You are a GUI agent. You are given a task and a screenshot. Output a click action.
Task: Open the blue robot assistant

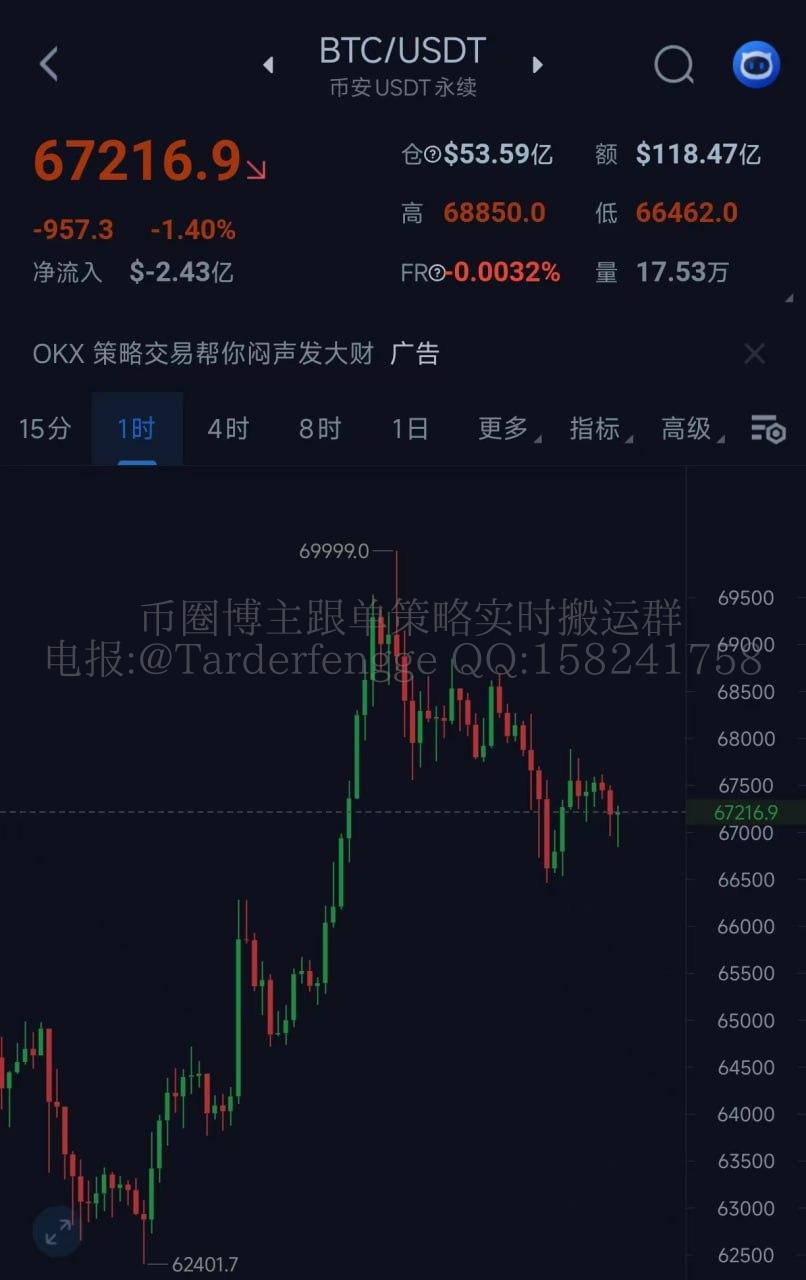tap(756, 65)
